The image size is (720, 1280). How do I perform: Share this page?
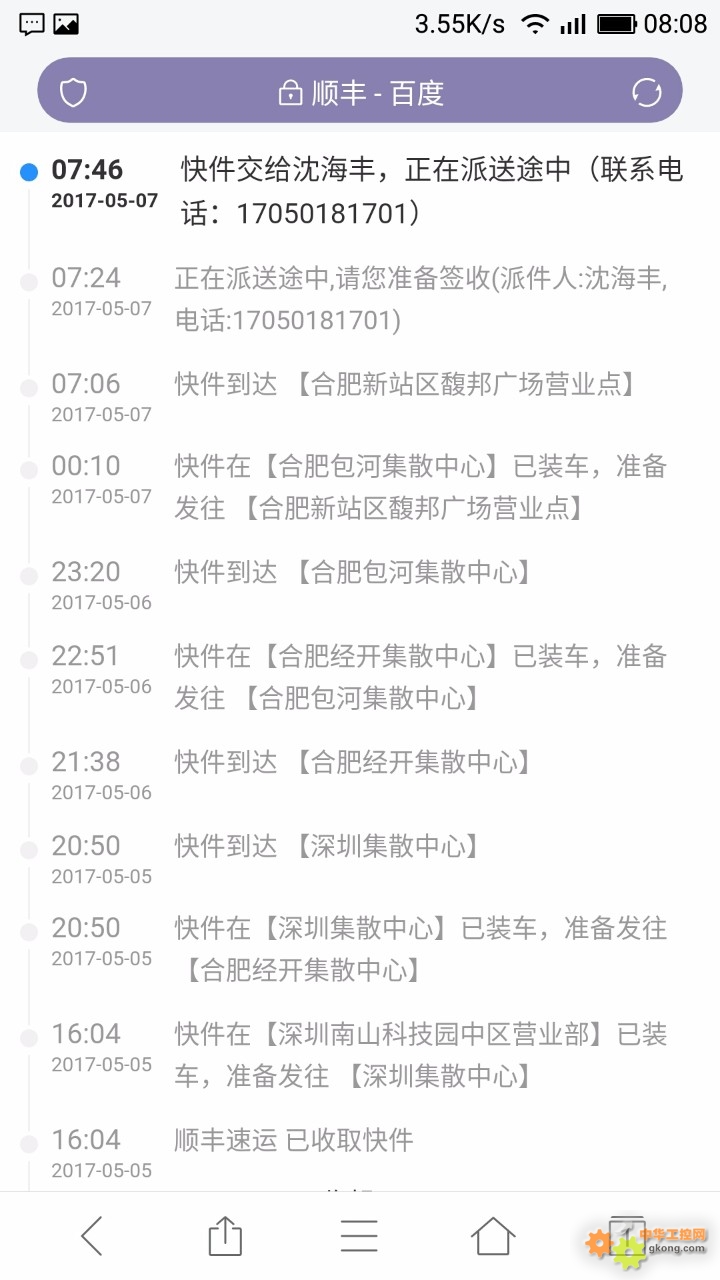tap(225, 1236)
